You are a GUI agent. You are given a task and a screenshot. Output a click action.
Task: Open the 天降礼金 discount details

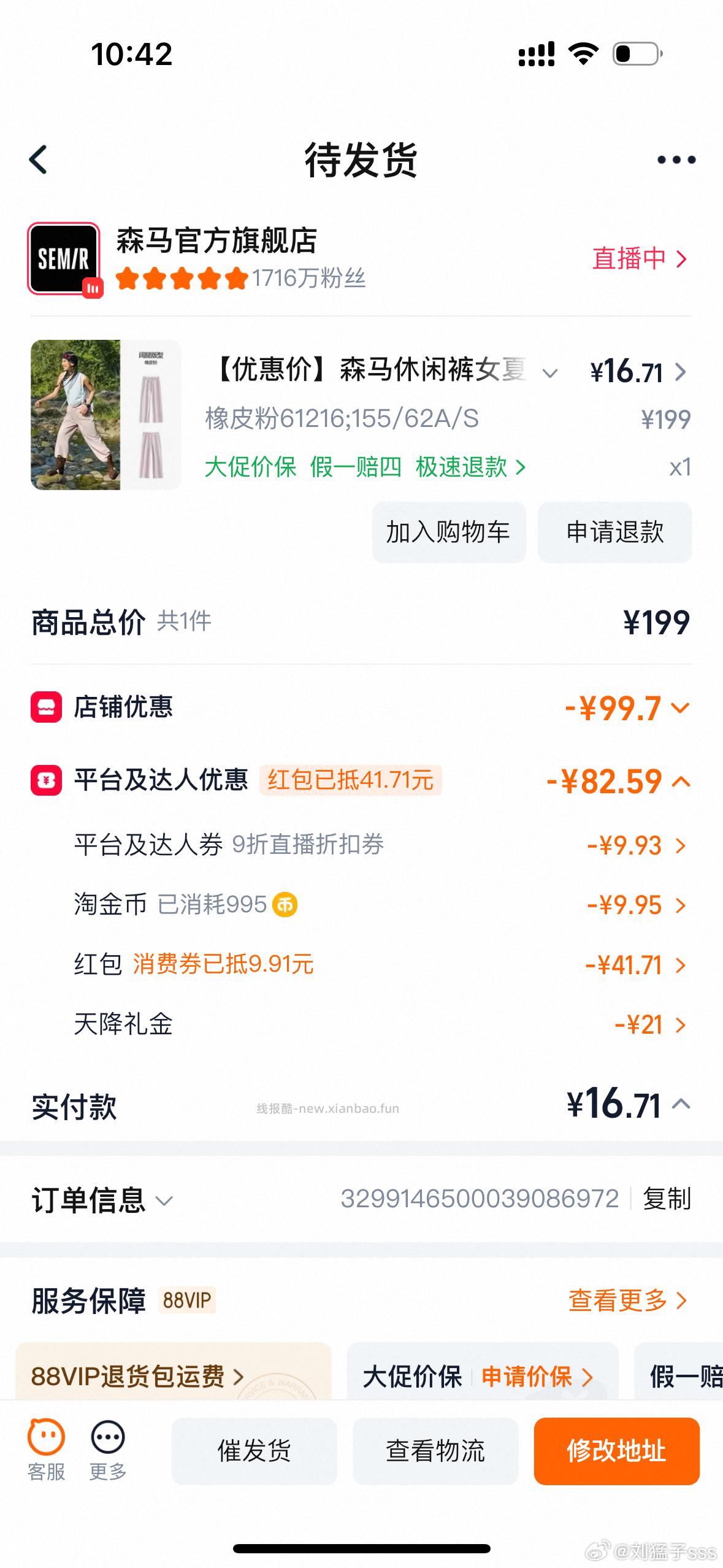pyautogui.click(x=649, y=1024)
